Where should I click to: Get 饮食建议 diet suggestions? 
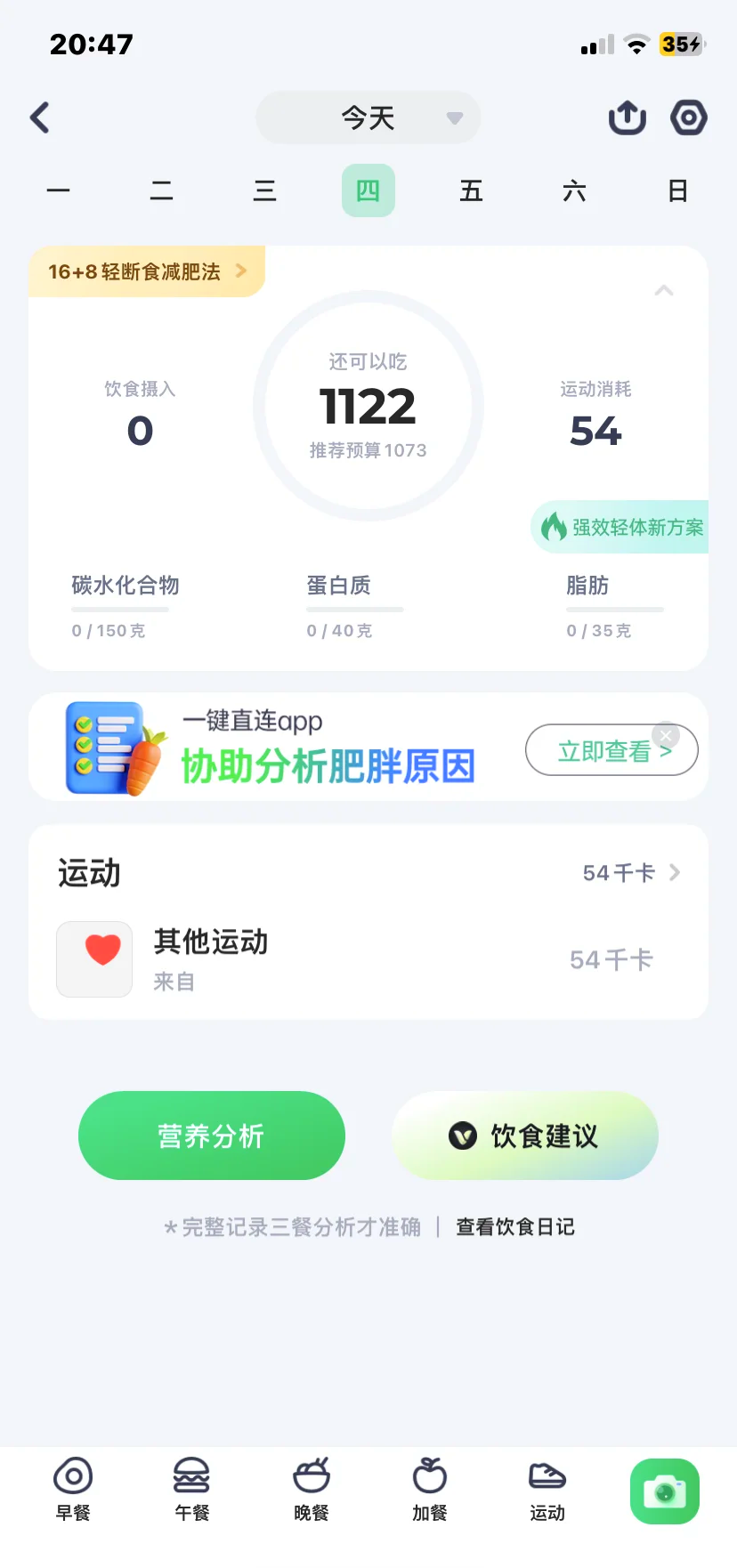click(525, 1136)
